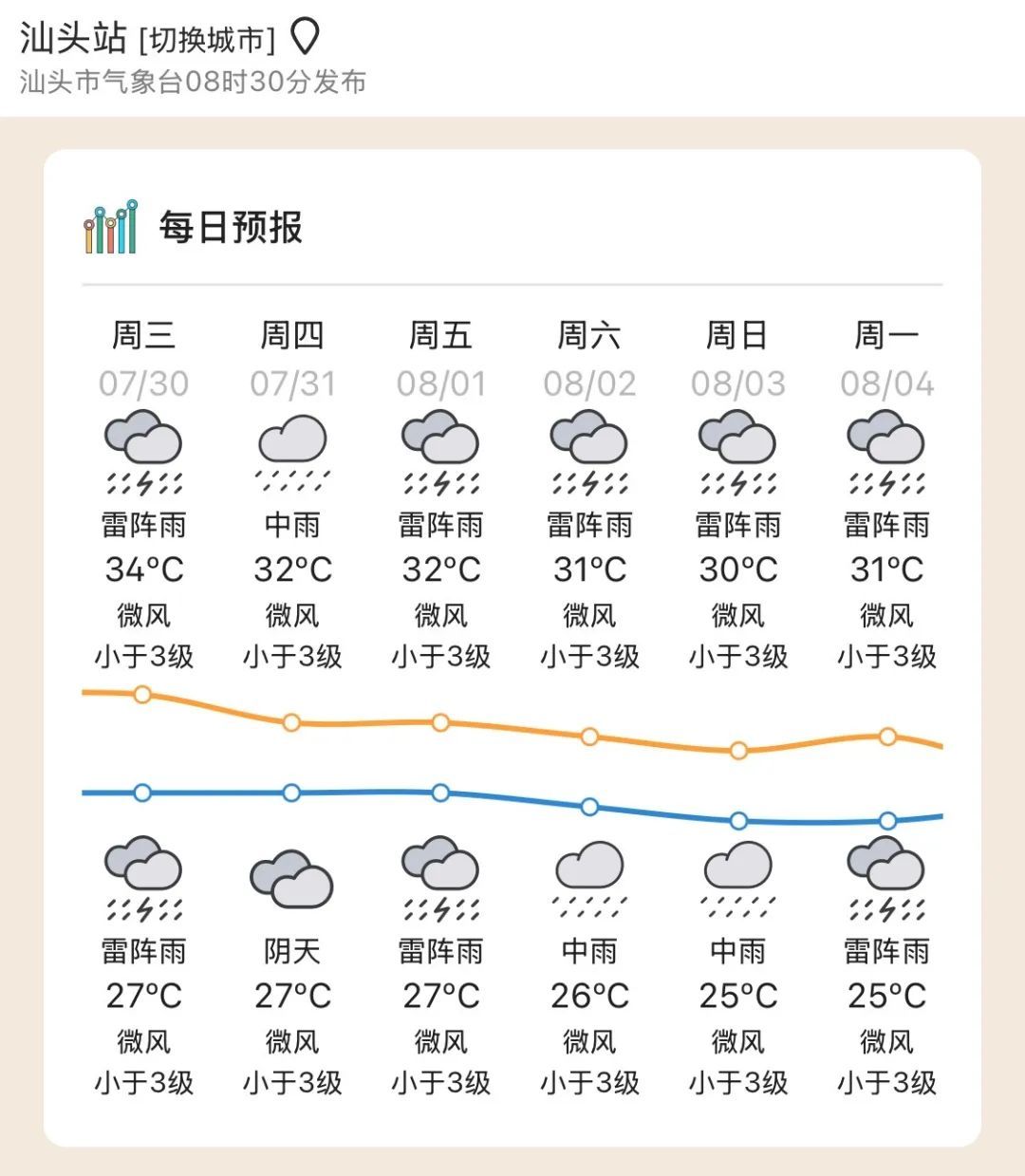Click Monday's nighttime thunderstorm icon
1025x1176 pixels.
[x=886, y=881]
